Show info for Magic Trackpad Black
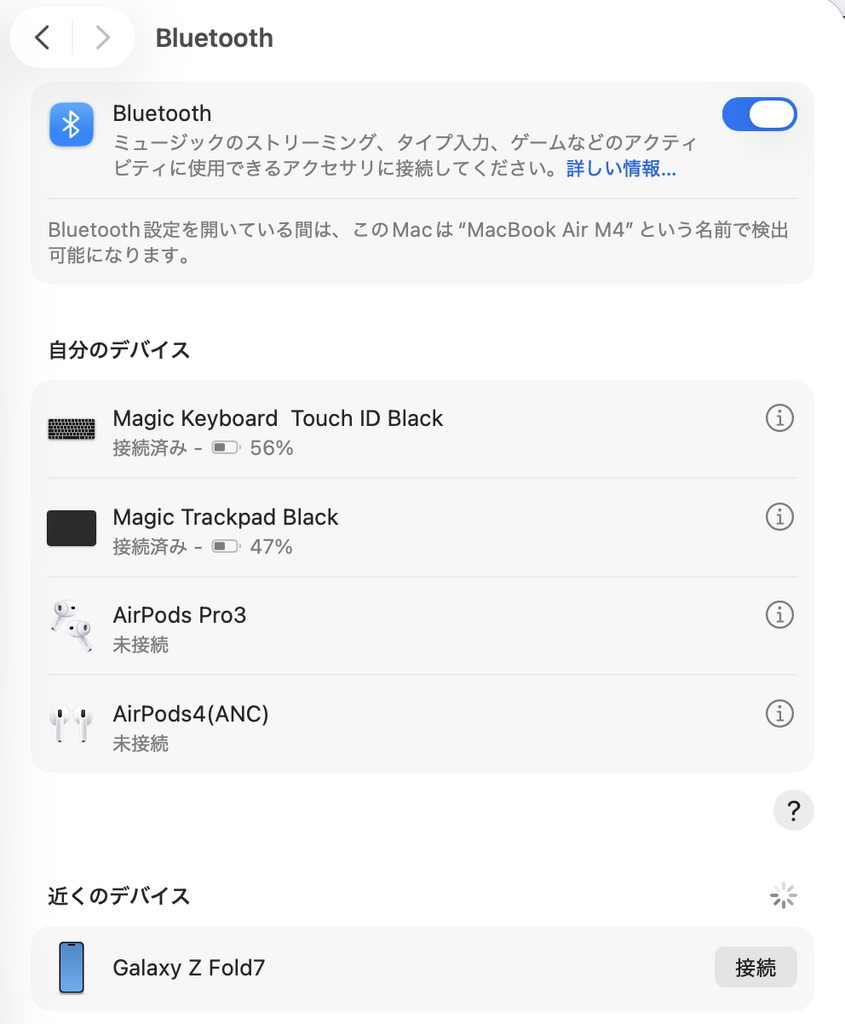 (x=779, y=517)
